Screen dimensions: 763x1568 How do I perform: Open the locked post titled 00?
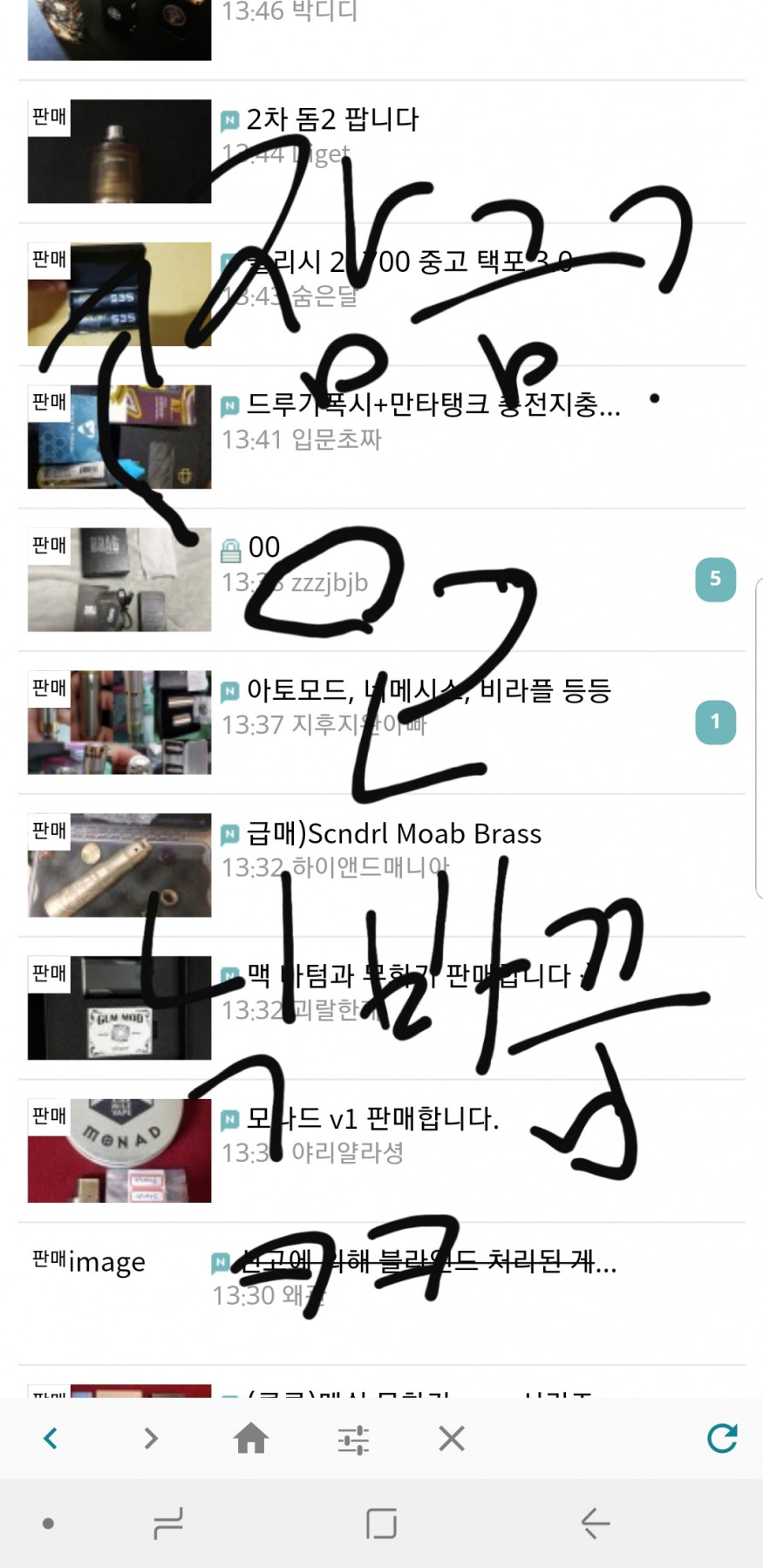pos(264,547)
